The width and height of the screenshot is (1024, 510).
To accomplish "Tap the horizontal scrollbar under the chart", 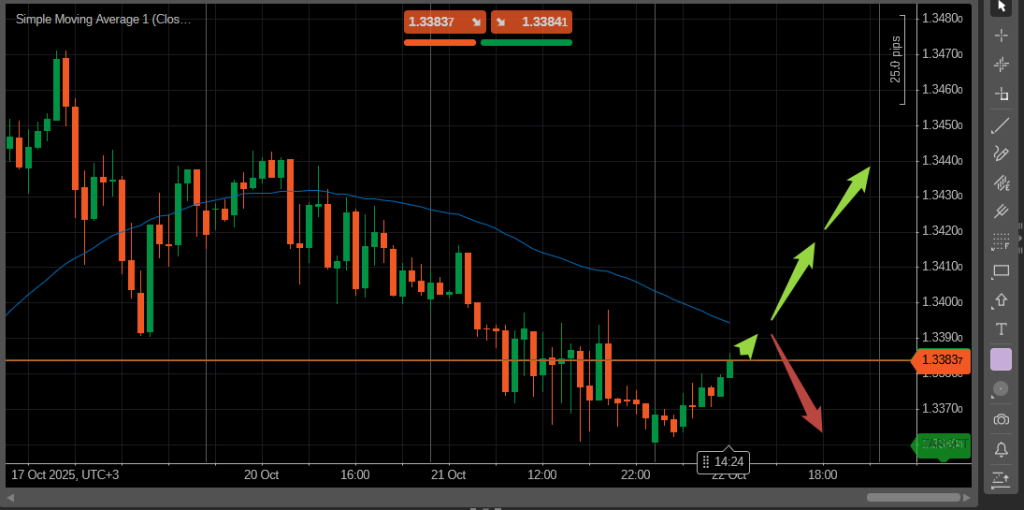I will click(912, 497).
